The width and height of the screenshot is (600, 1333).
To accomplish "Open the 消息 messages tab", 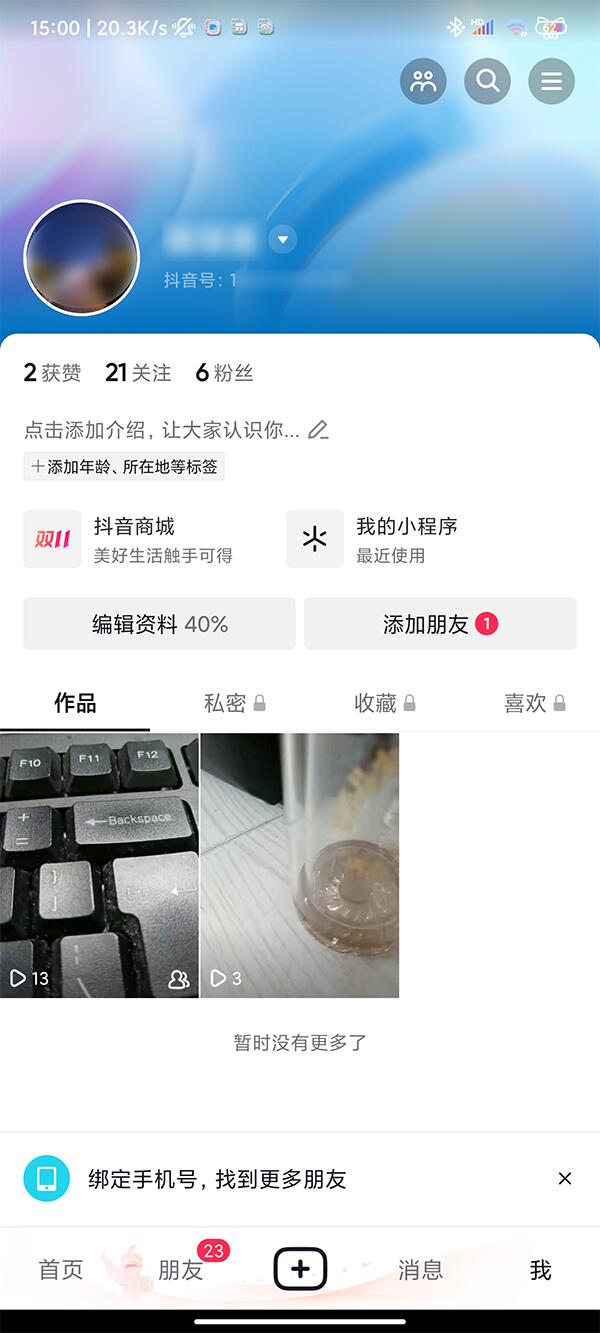I will [x=420, y=1270].
